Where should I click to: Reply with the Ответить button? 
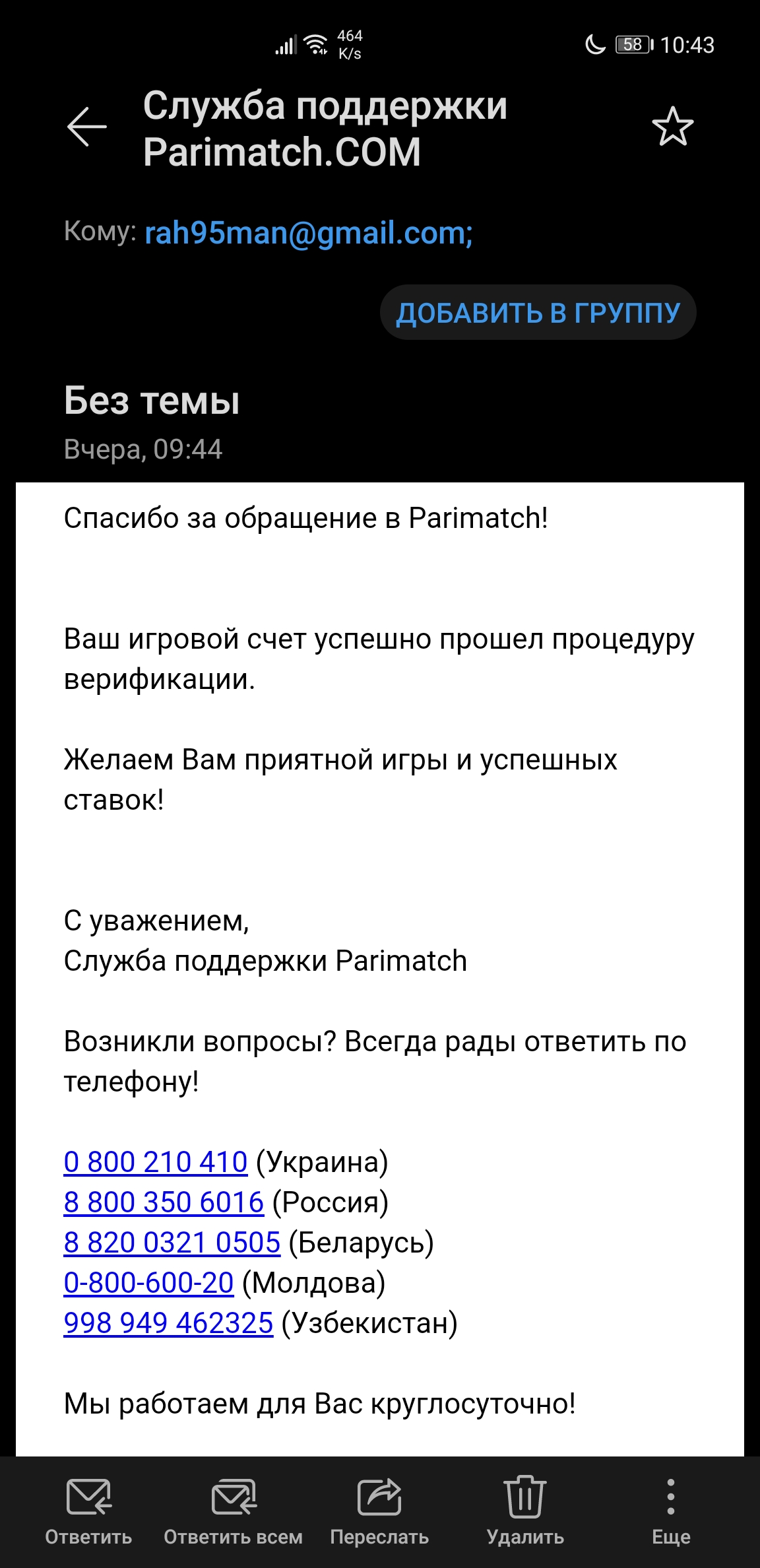click(88, 1511)
